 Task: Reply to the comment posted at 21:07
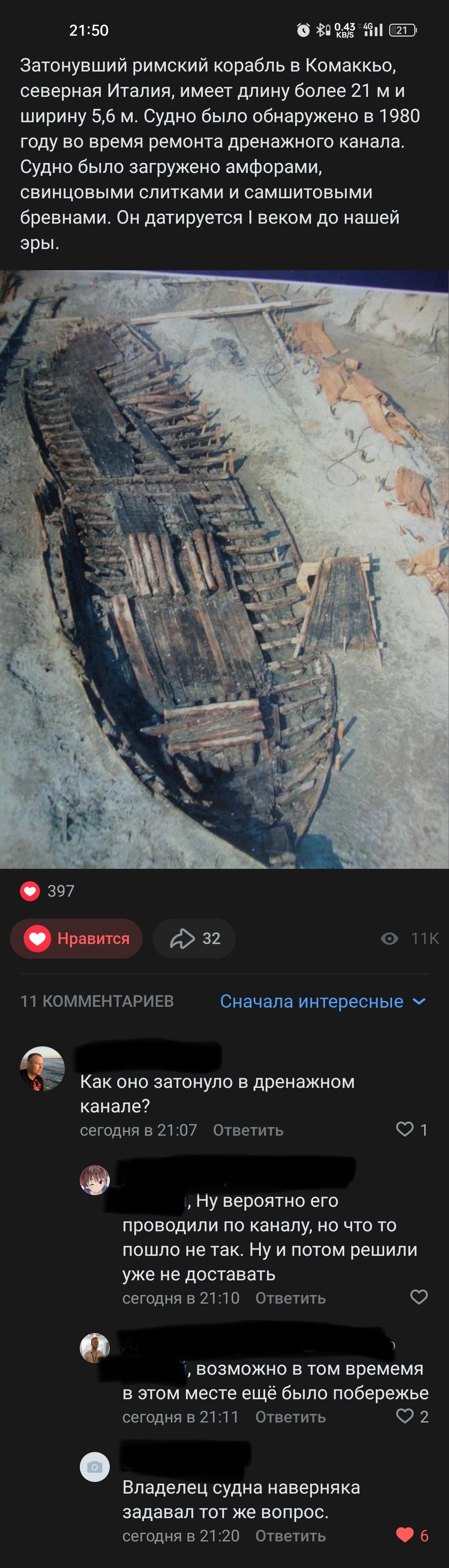click(248, 1130)
